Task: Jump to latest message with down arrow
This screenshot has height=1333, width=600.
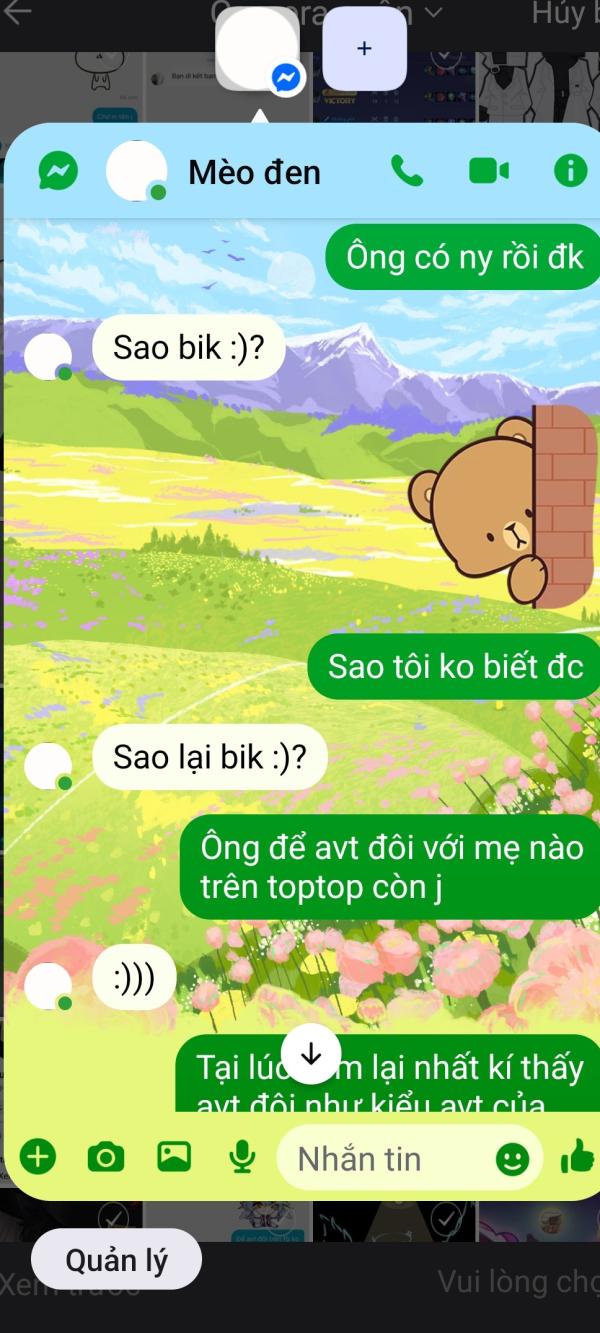Action: click(311, 1054)
